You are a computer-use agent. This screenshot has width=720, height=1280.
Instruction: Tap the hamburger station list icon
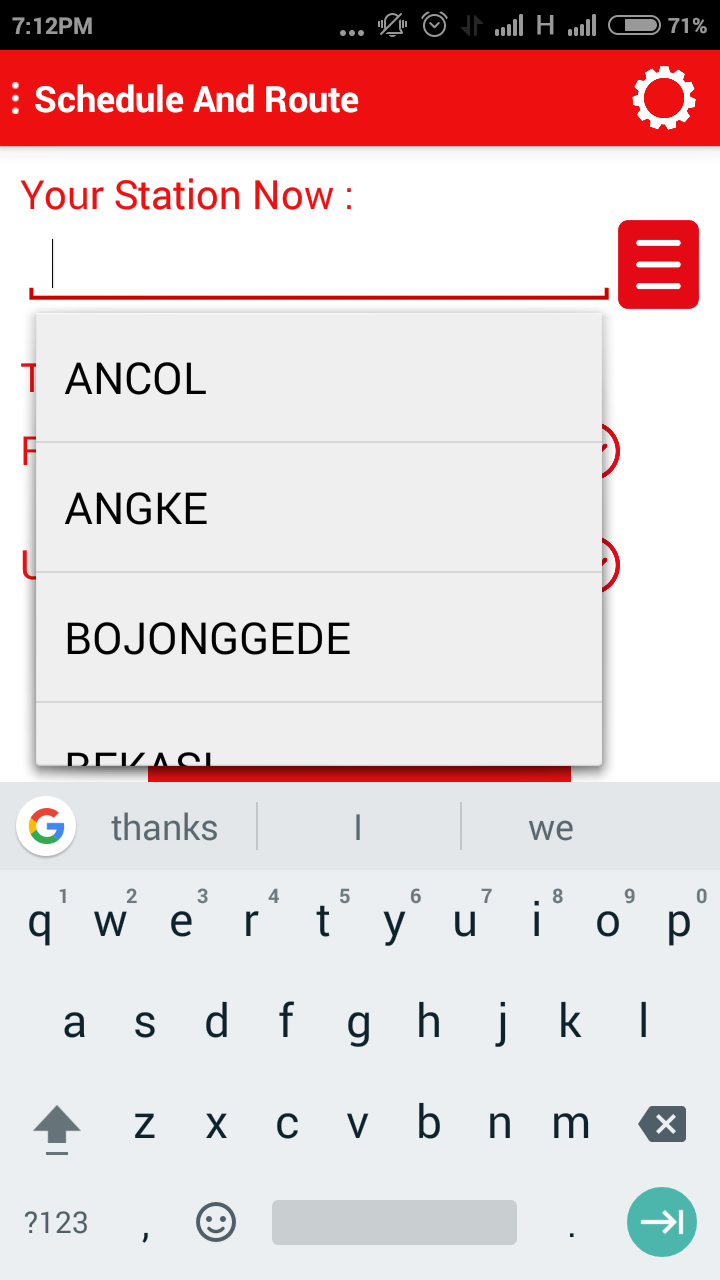tap(658, 265)
